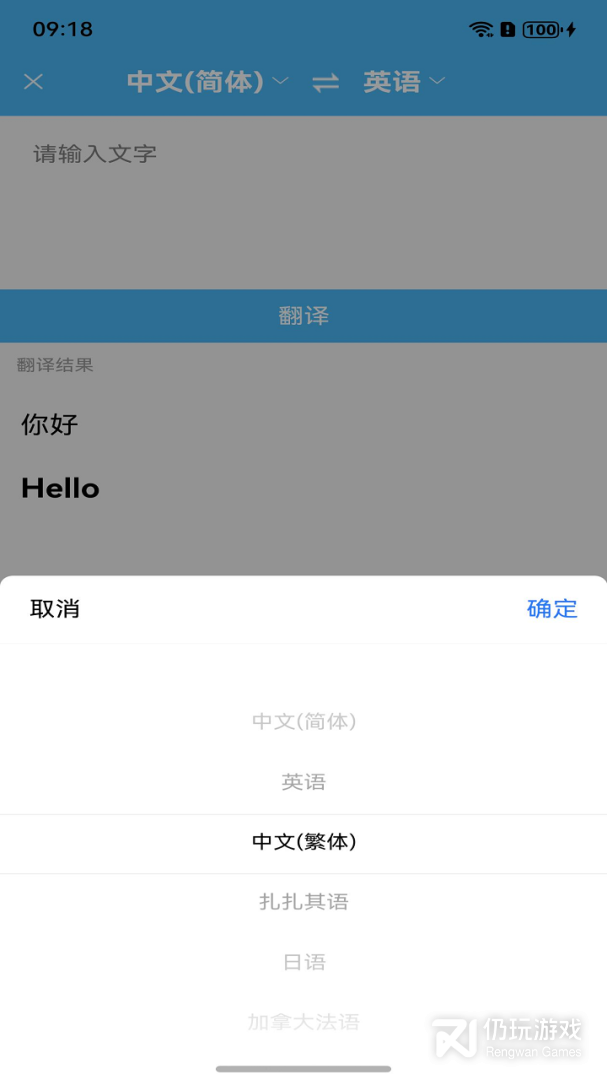The width and height of the screenshot is (607, 1080).
Task: Cancel the language picker
Action: [x=55, y=608]
